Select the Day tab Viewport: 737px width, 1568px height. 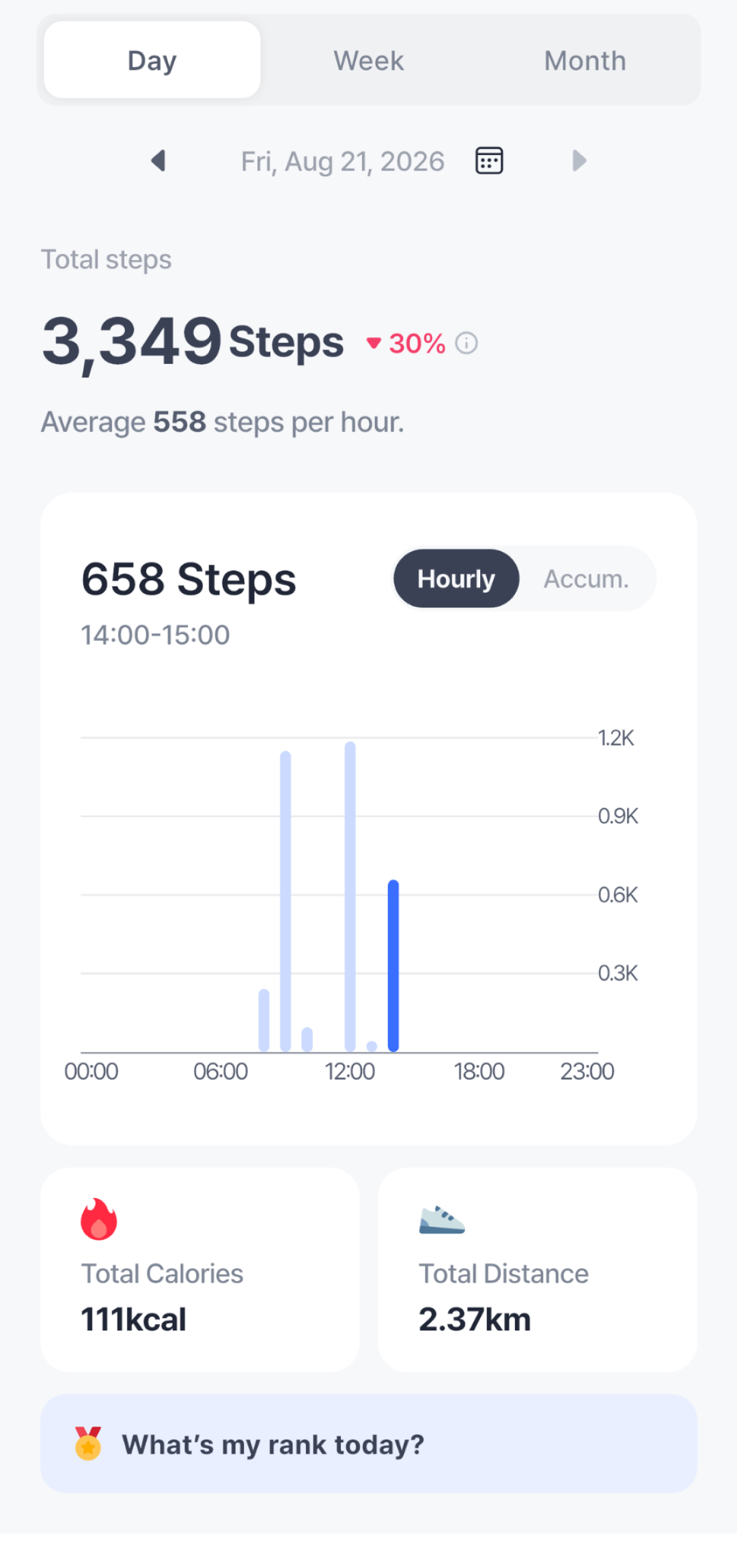pyautogui.click(x=152, y=60)
